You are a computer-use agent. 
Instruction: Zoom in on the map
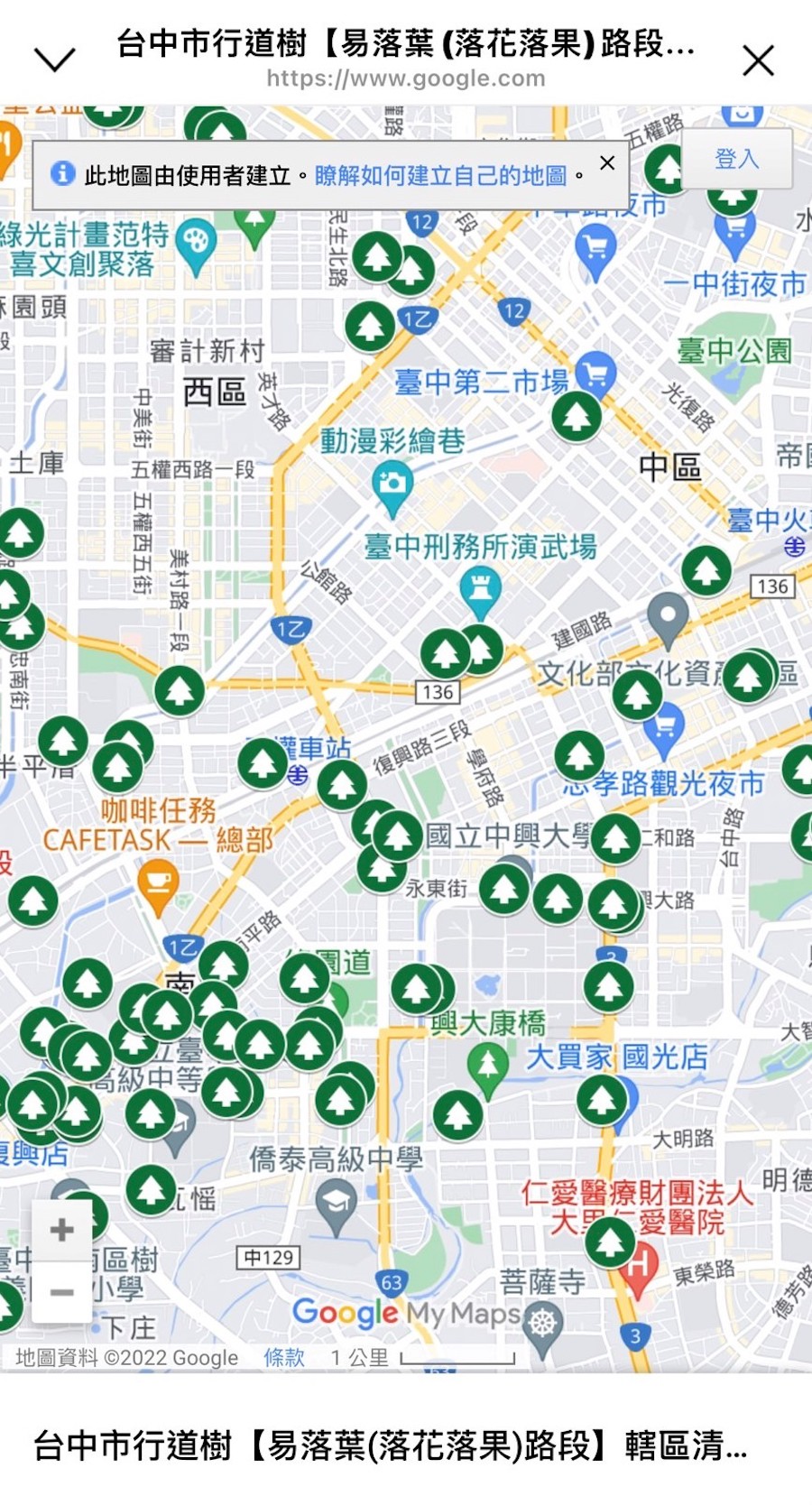pos(62,1229)
